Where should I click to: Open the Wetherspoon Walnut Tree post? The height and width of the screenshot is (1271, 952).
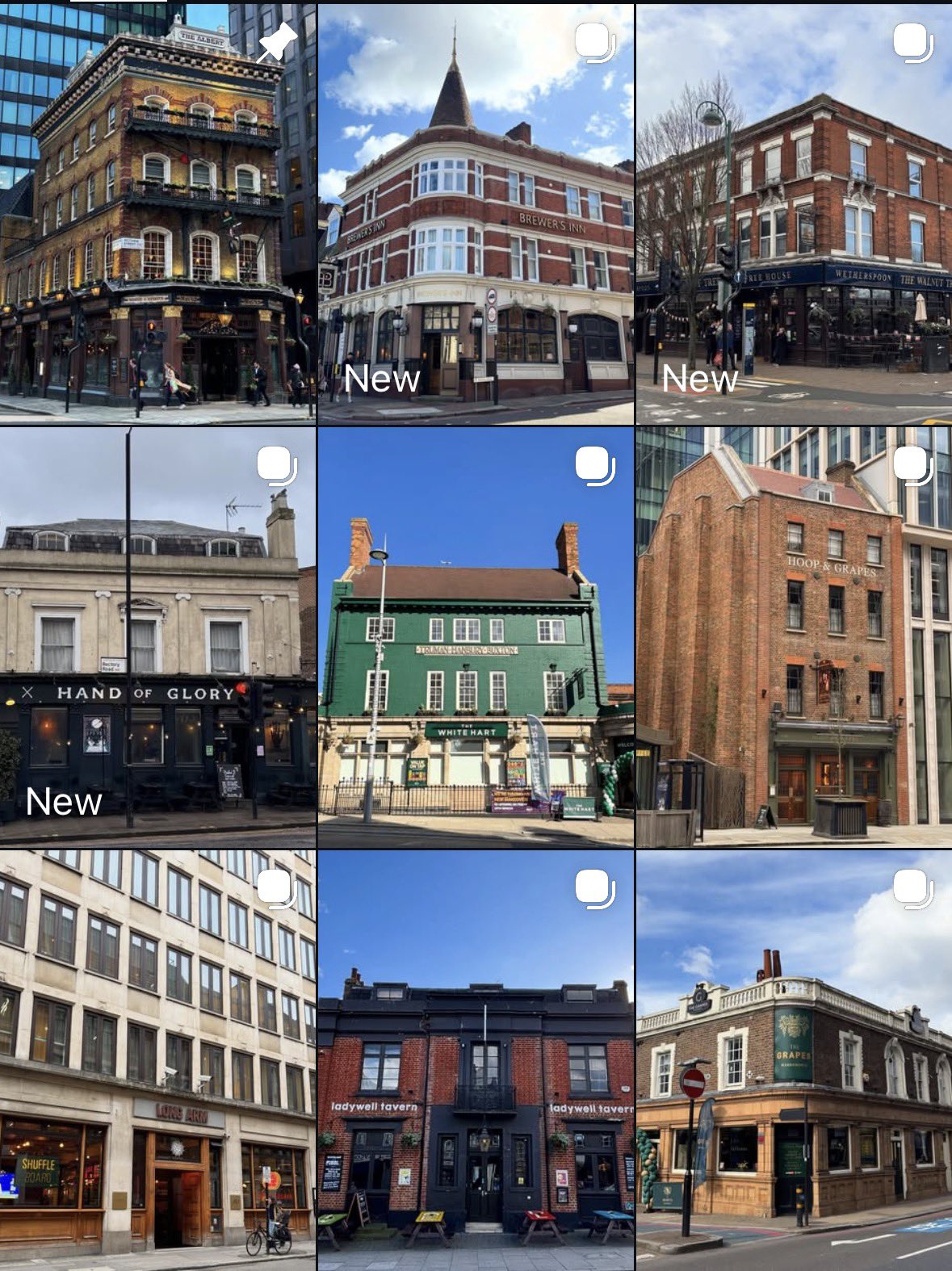point(794,214)
